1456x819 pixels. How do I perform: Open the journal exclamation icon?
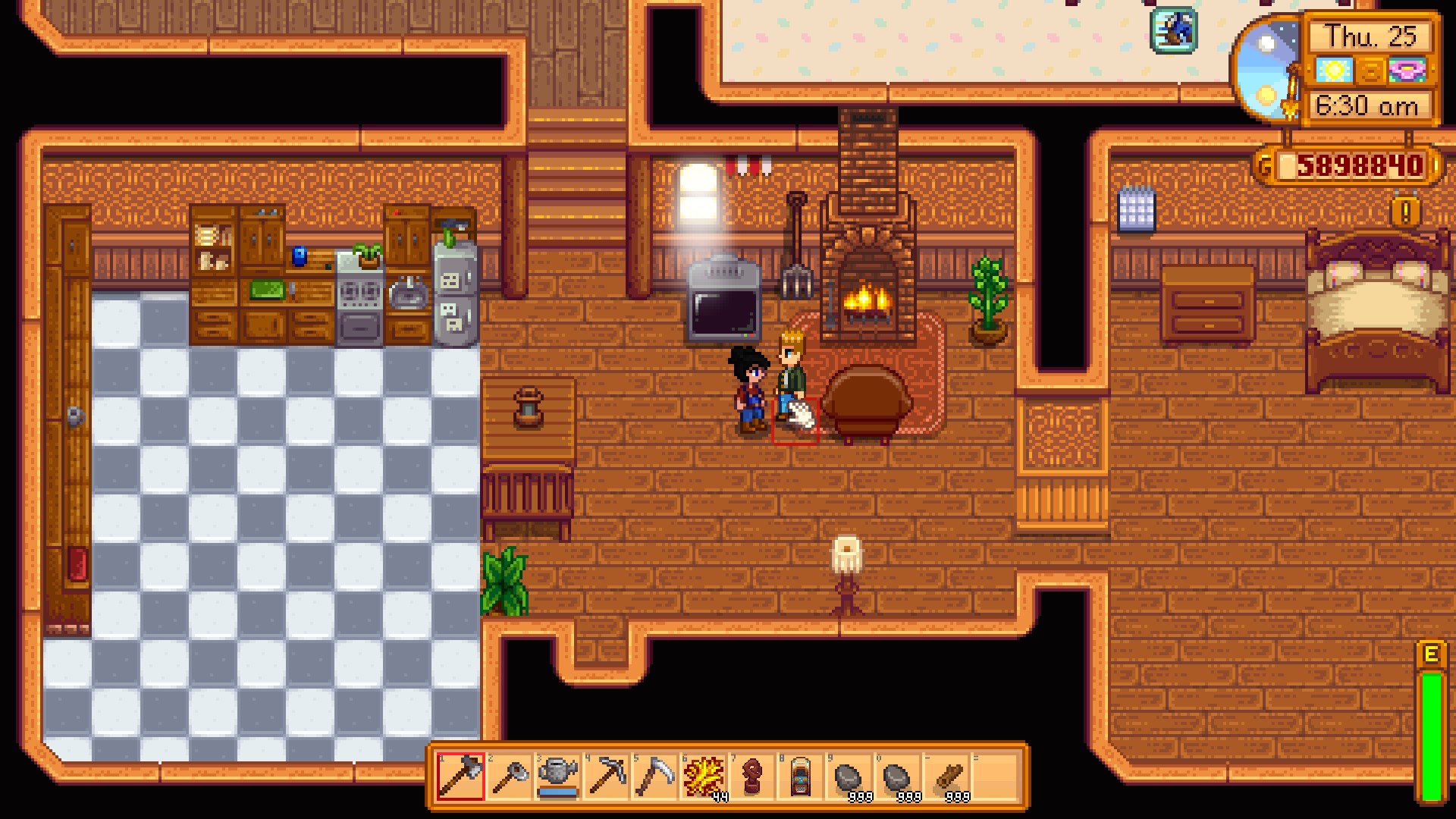point(1405,213)
